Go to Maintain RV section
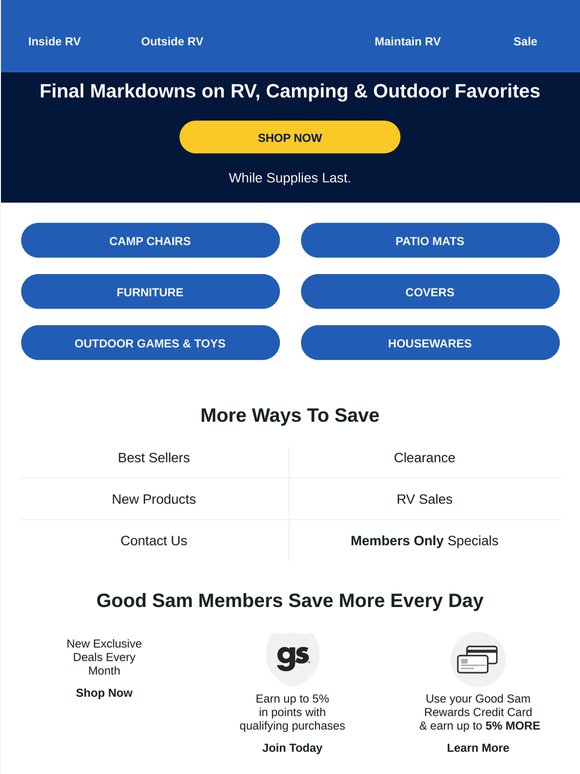This screenshot has width=580, height=774. (407, 41)
